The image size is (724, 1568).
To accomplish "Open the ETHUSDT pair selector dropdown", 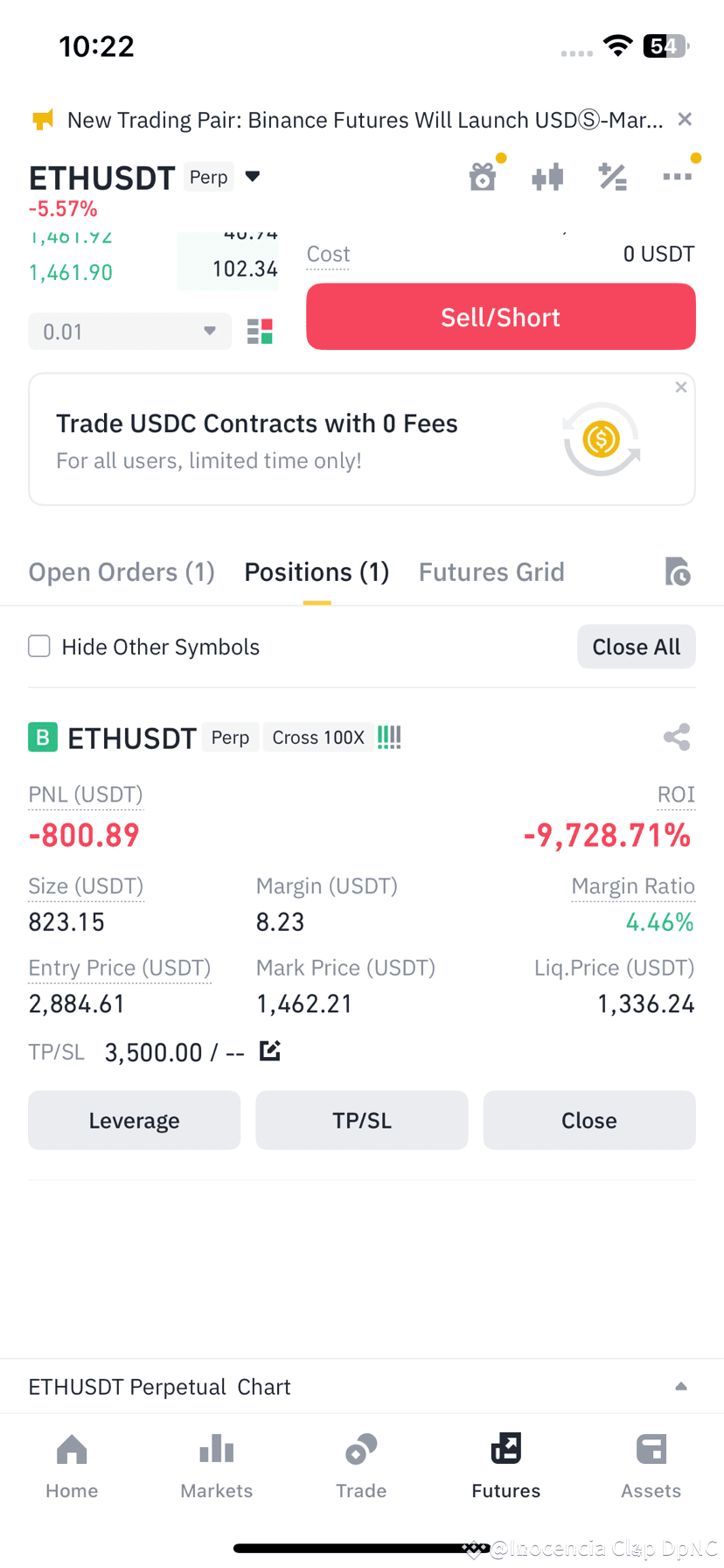I will (x=253, y=177).
